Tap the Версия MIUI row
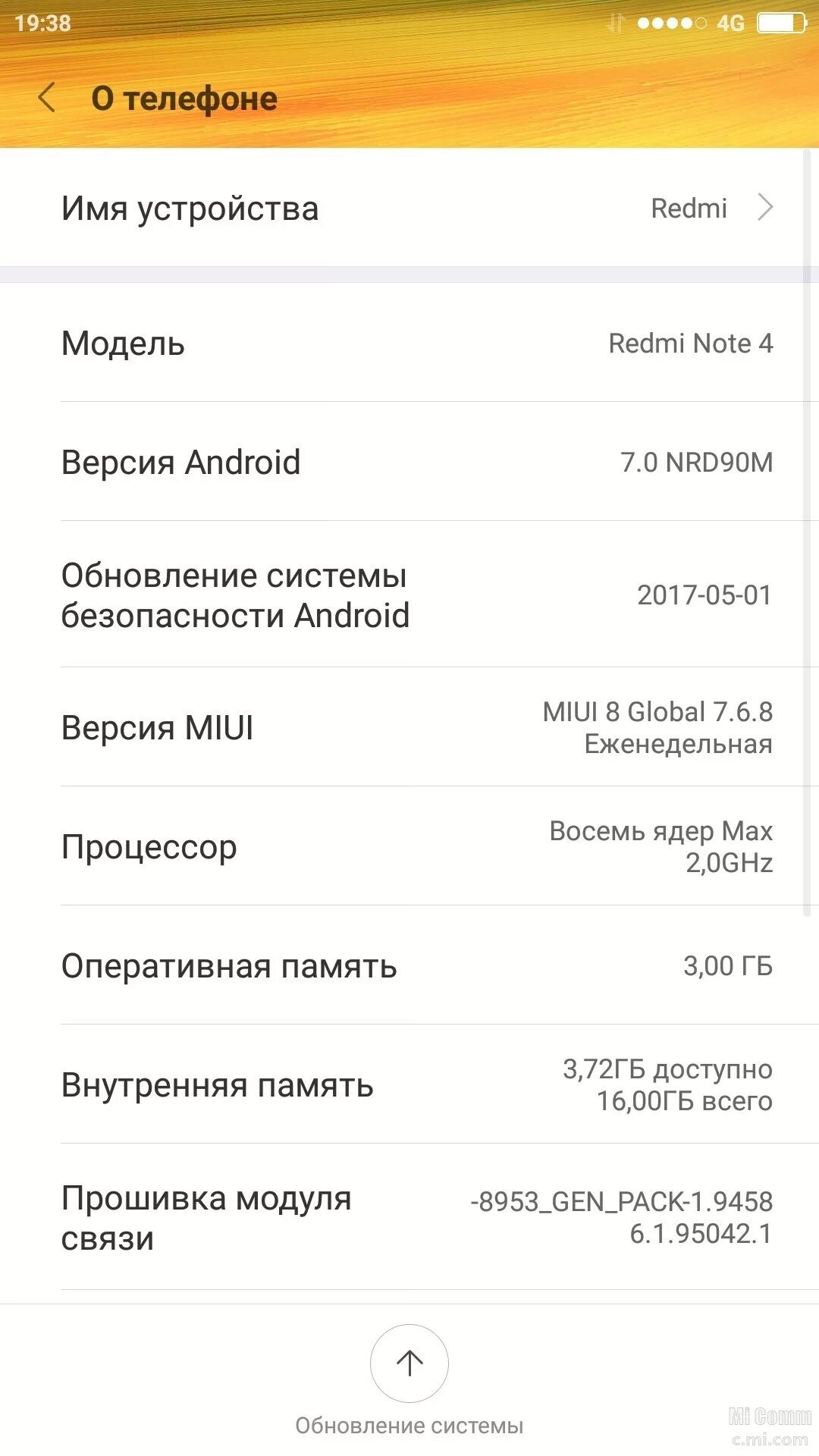Viewport: 819px width, 1456px height. click(x=409, y=727)
